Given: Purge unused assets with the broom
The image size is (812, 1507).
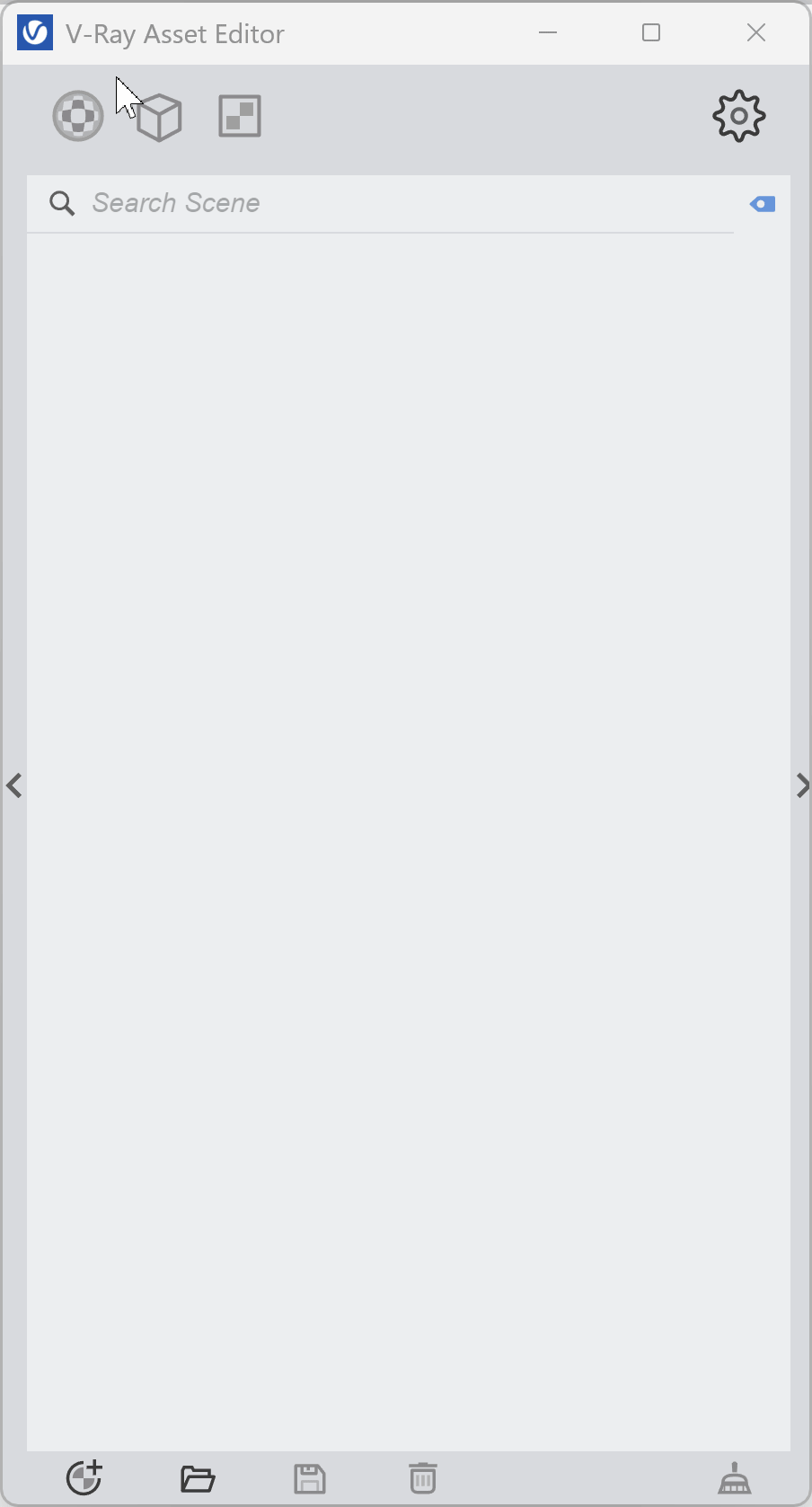Looking at the screenshot, I should click(x=735, y=1478).
